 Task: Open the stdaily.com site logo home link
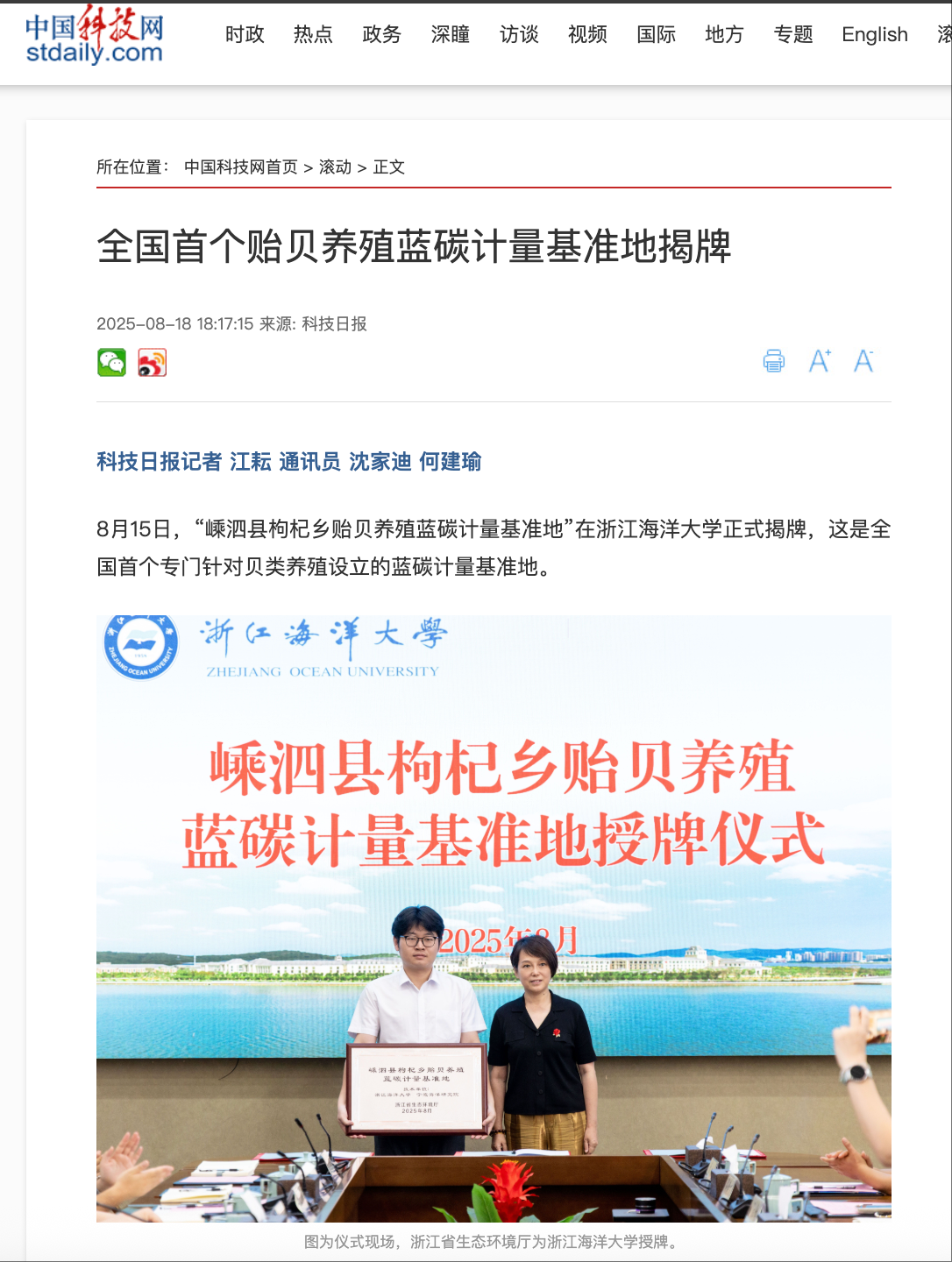pos(94,37)
